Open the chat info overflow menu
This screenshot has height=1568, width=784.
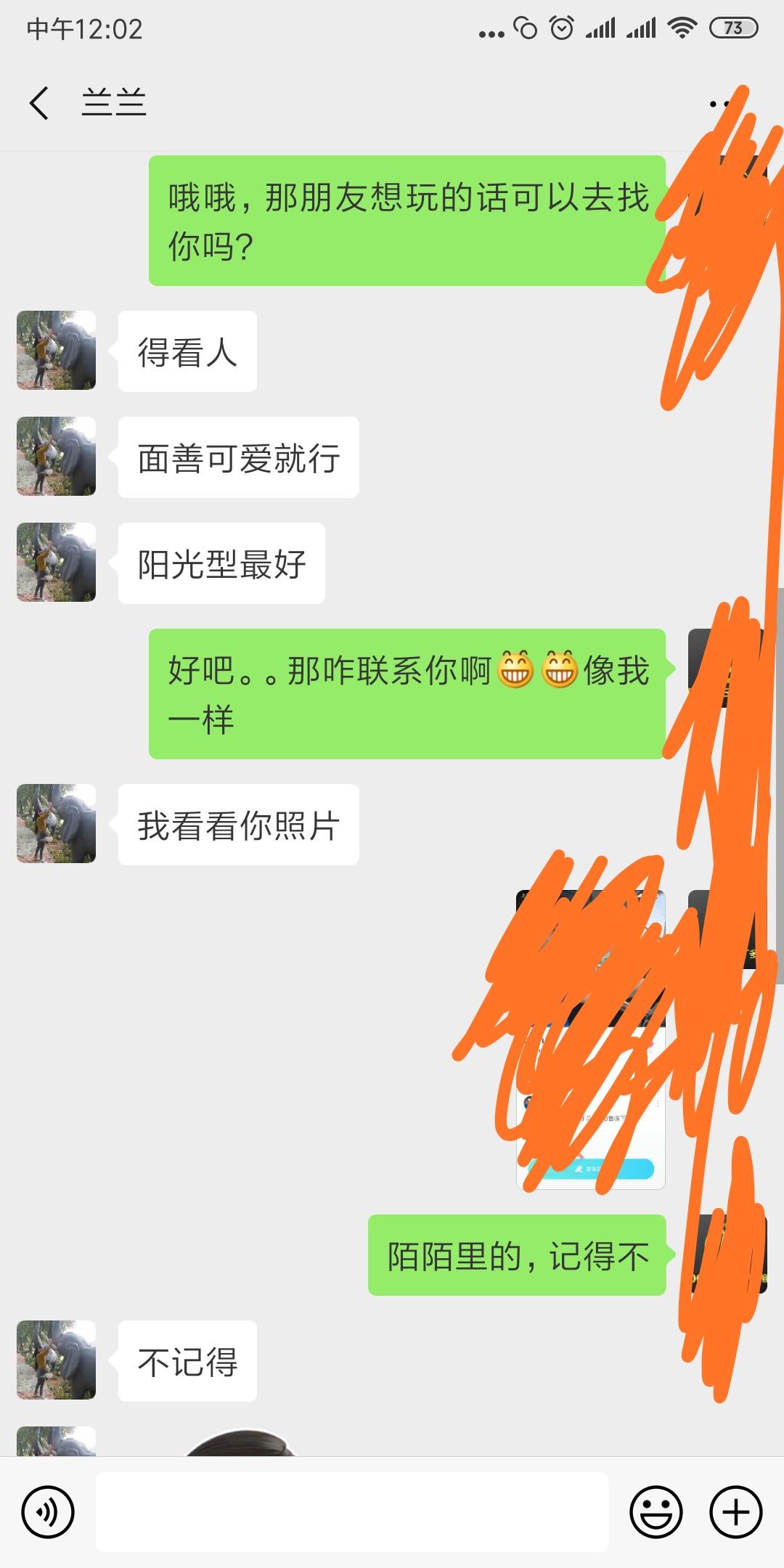point(720,104)
